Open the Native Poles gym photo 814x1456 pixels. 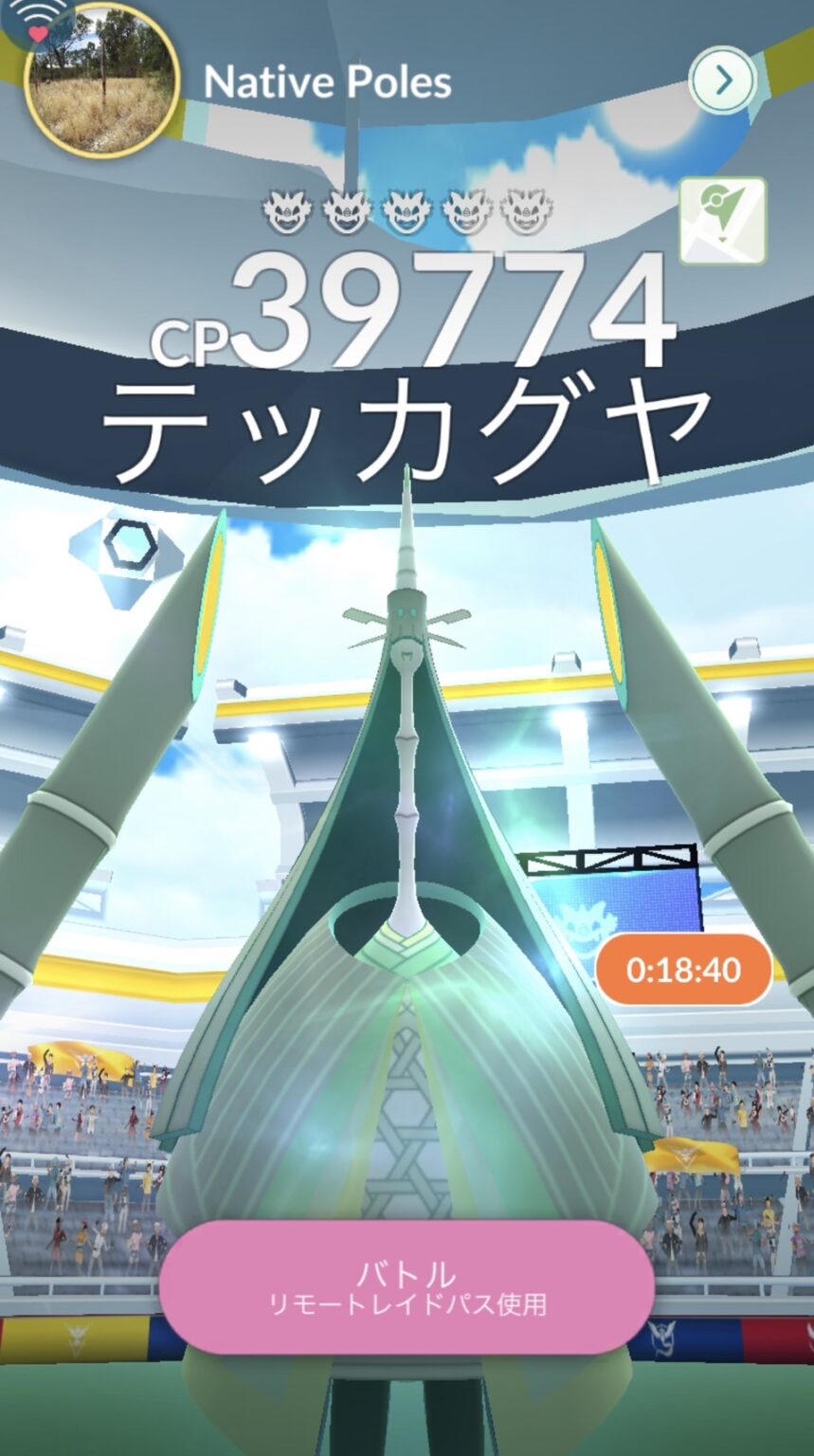[x=101, y=79]
